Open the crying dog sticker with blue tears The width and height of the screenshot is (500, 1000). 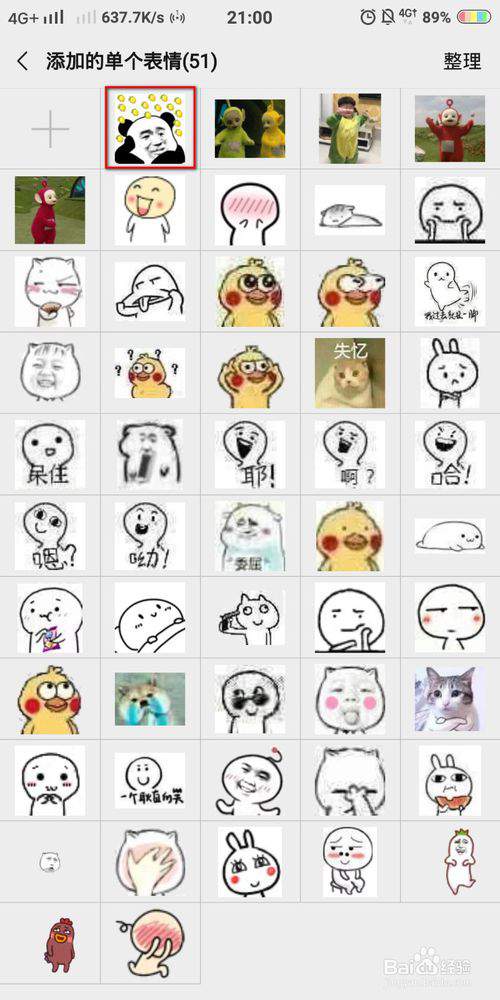coord(151,699)
